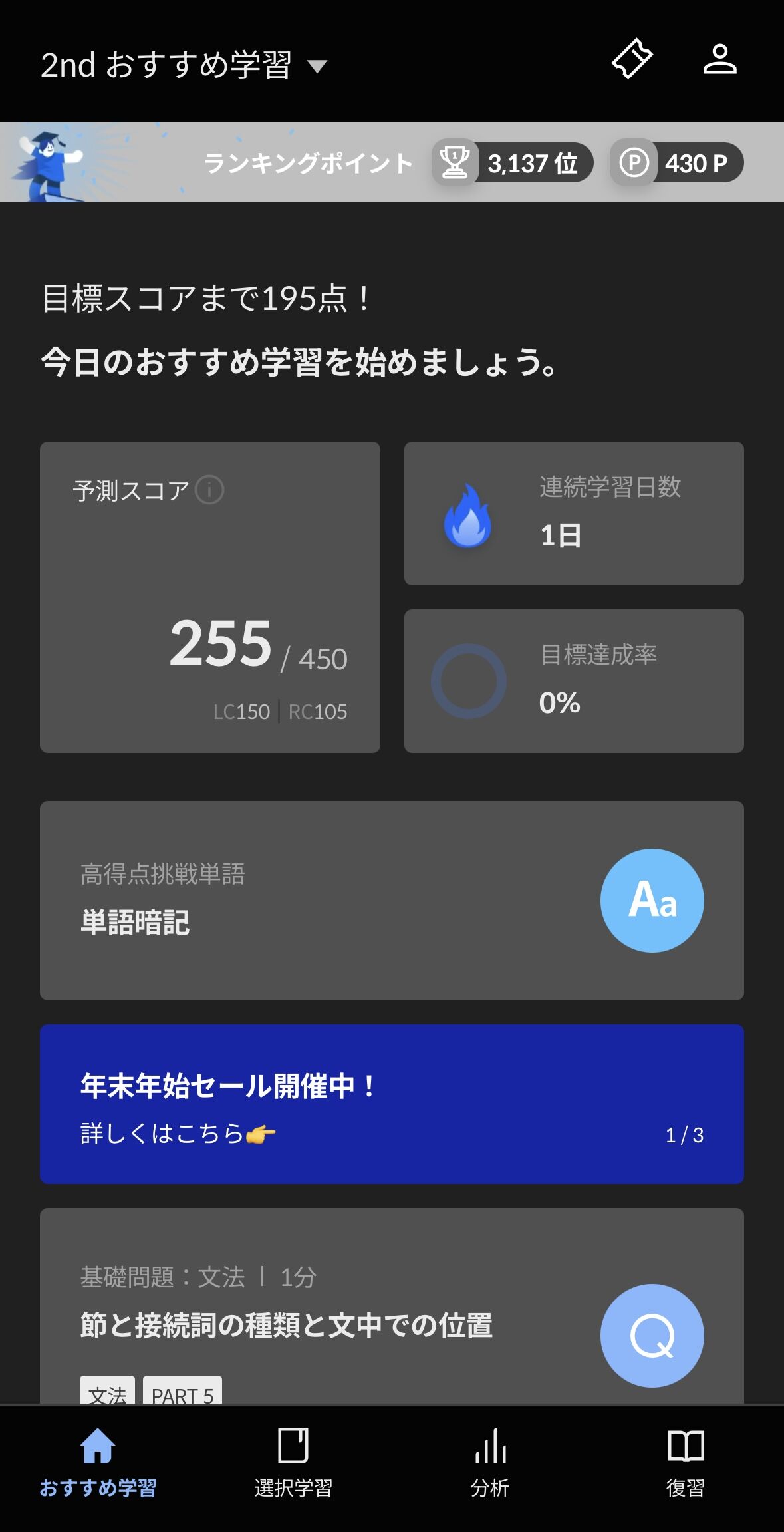Open the 目標達成率 card
The width and height of the screenshot is (784, 1532).
click(574, 681)
